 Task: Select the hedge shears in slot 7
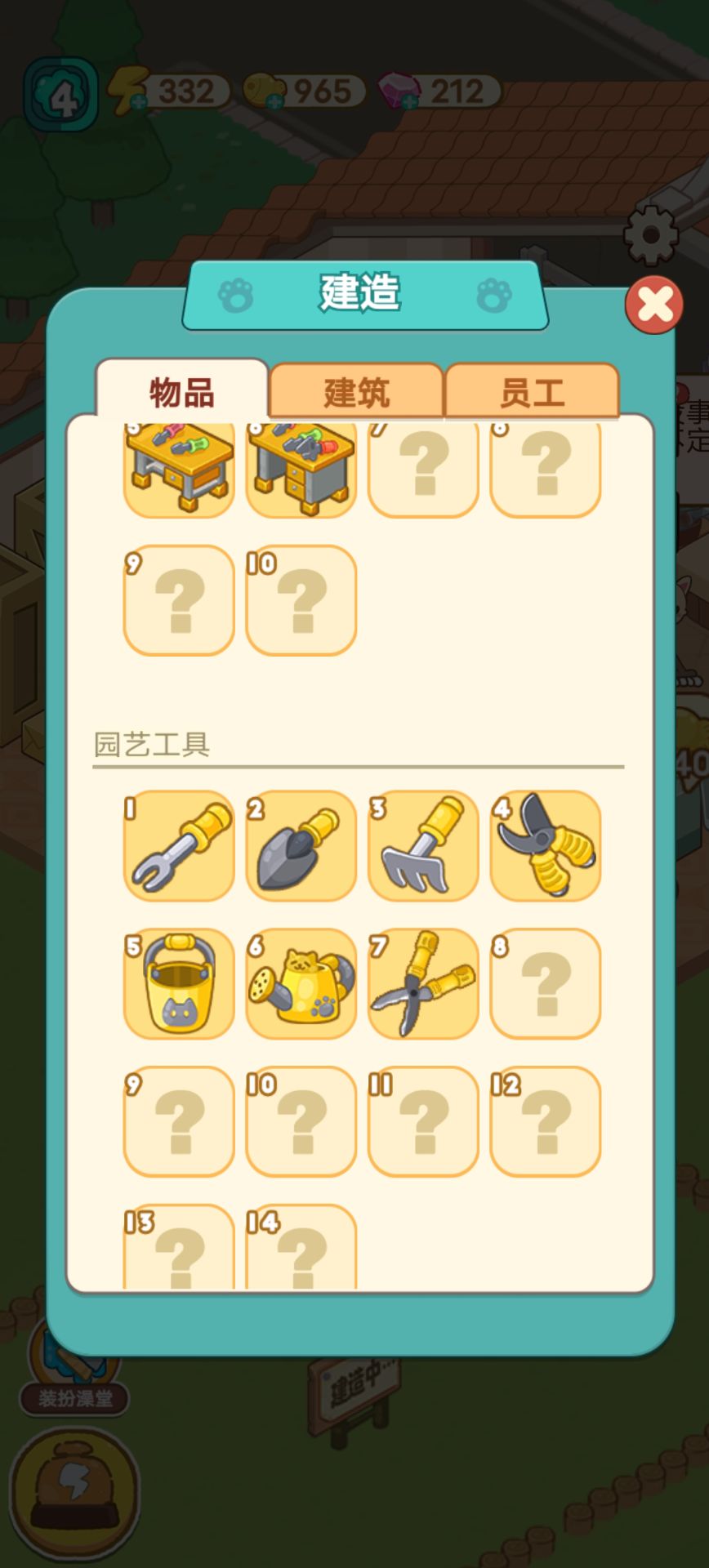click(x=422, y=982)
